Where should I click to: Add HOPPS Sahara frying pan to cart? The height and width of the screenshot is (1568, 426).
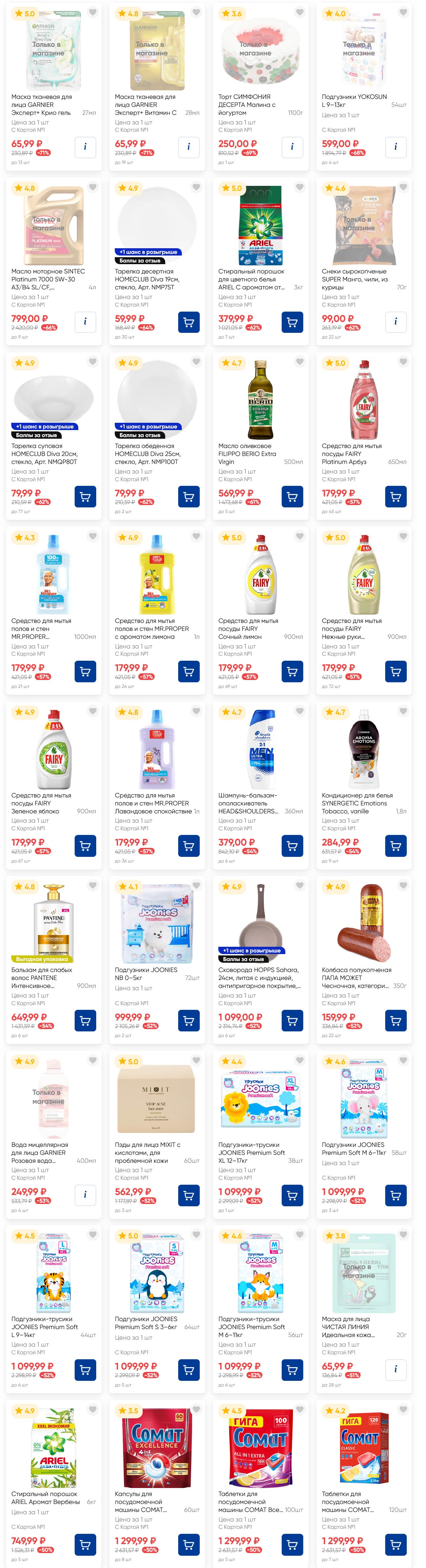click(x=292, y=1021)
